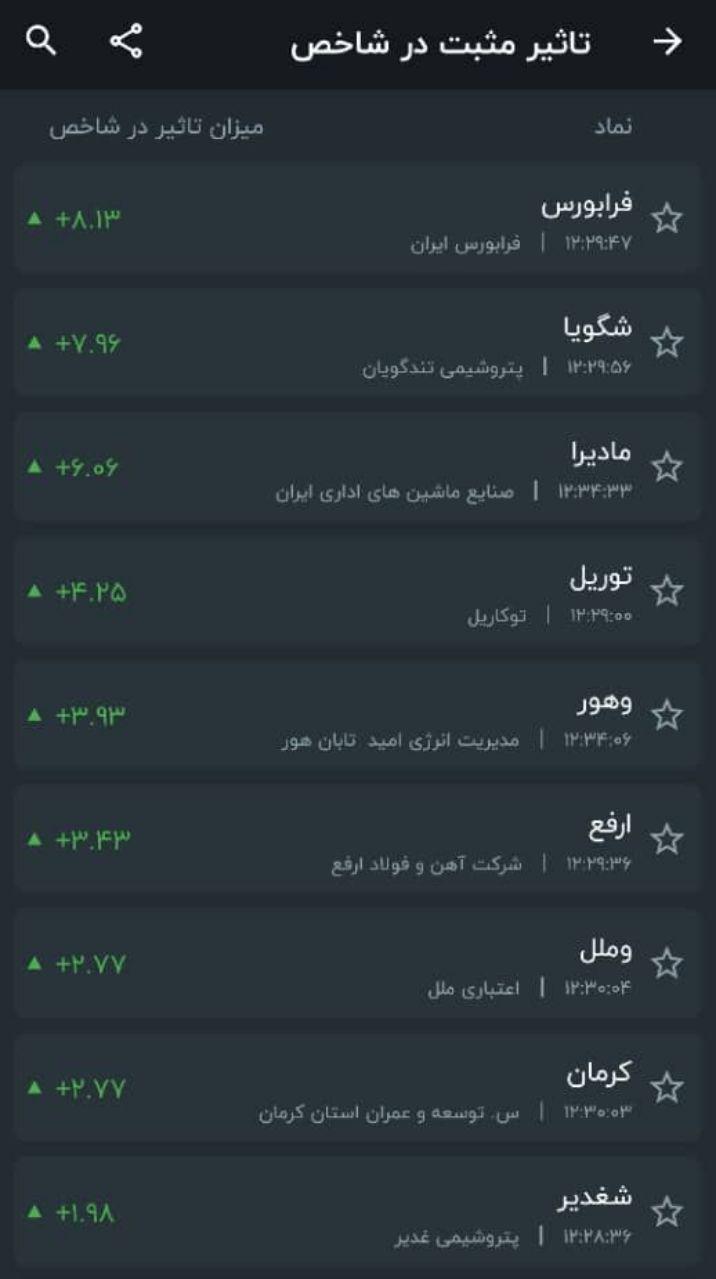Open the توریل symbol row

point(358,591)
